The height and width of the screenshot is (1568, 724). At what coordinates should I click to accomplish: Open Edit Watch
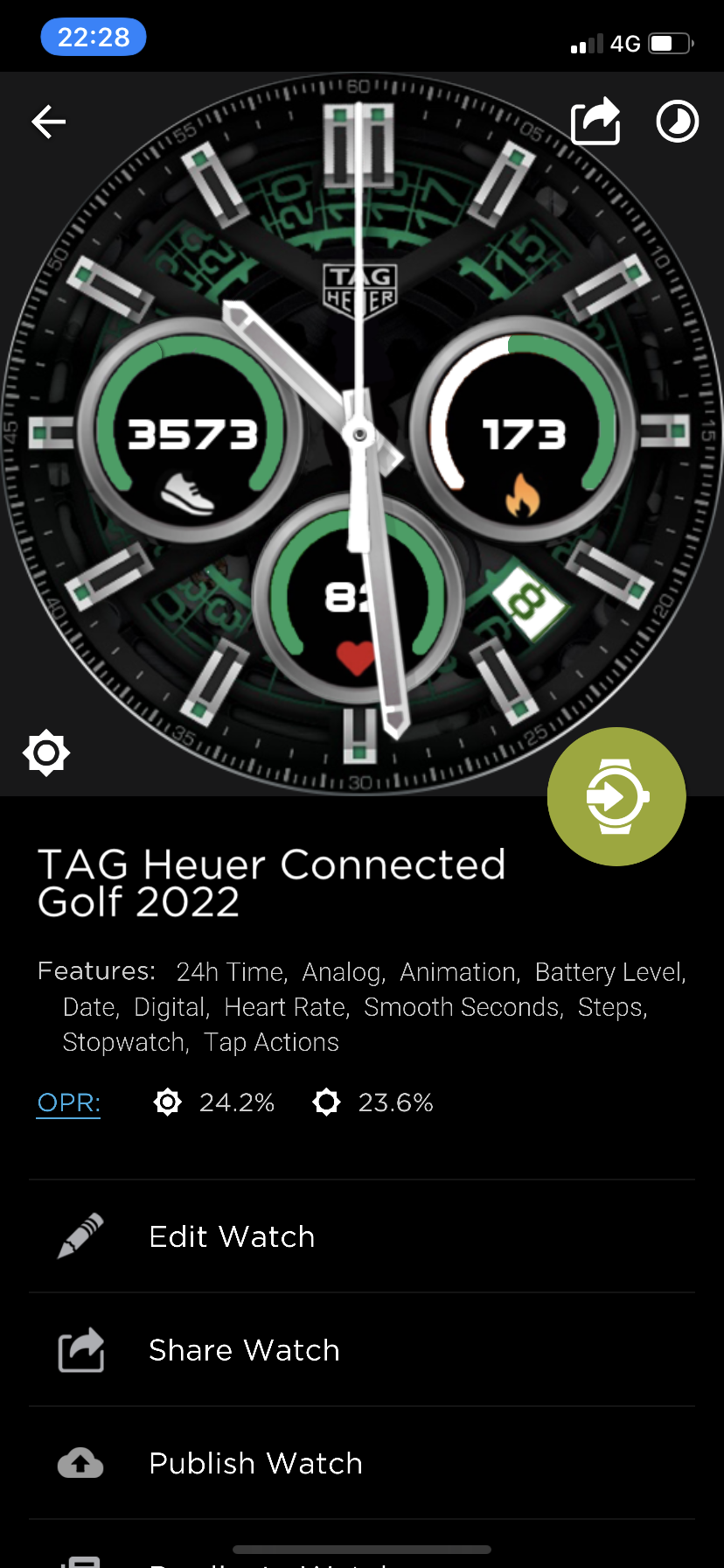click(362, 1236)
